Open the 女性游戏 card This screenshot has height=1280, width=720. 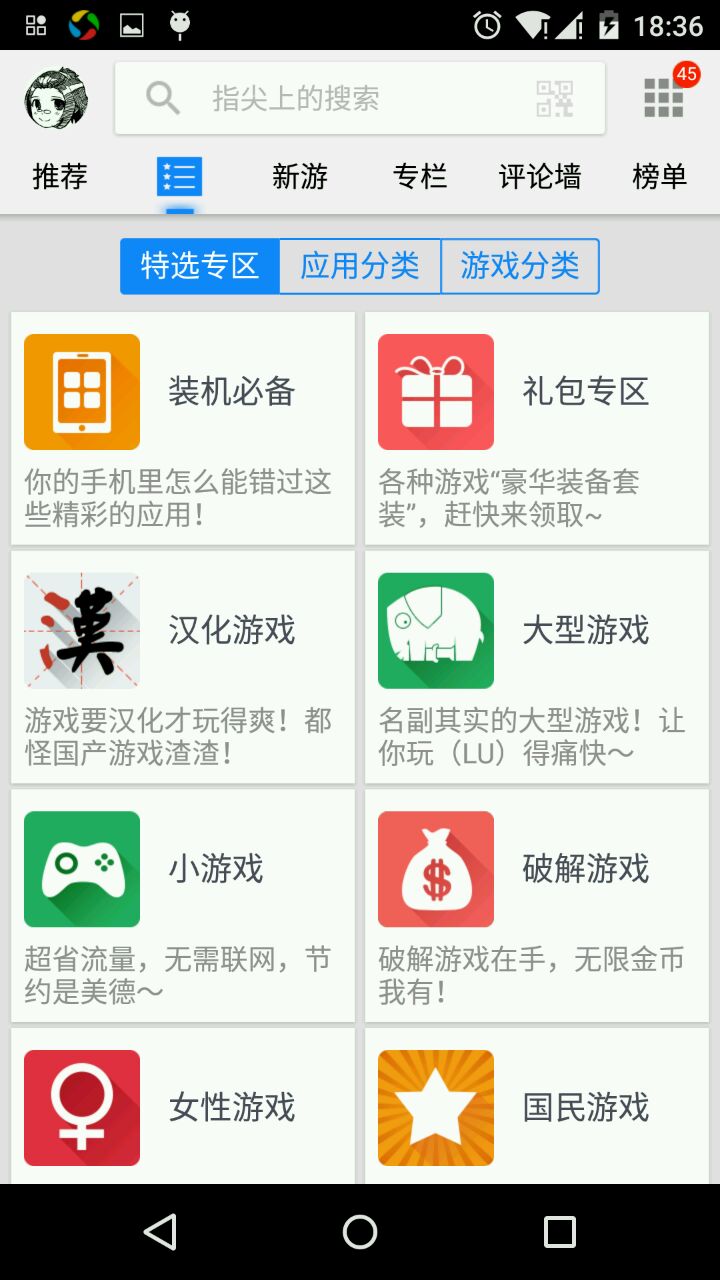coord(183,1106)
